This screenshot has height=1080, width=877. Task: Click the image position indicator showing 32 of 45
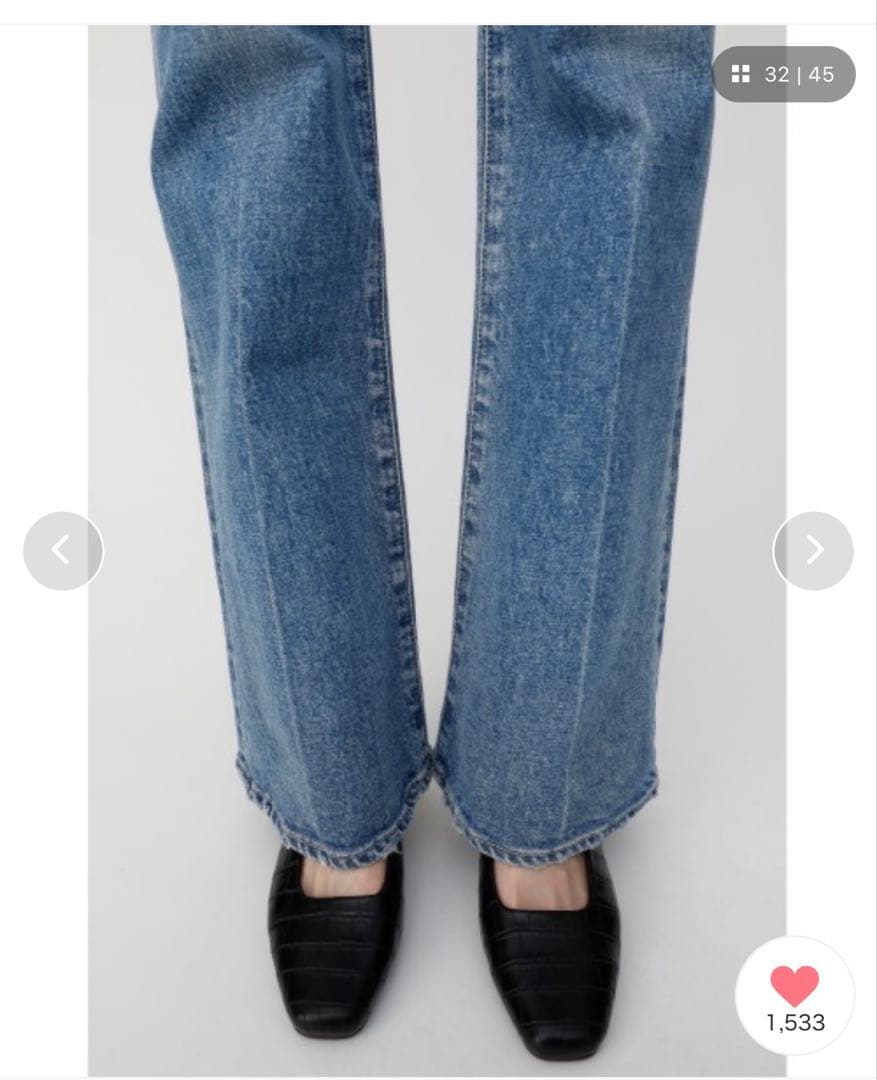point(786,72)
